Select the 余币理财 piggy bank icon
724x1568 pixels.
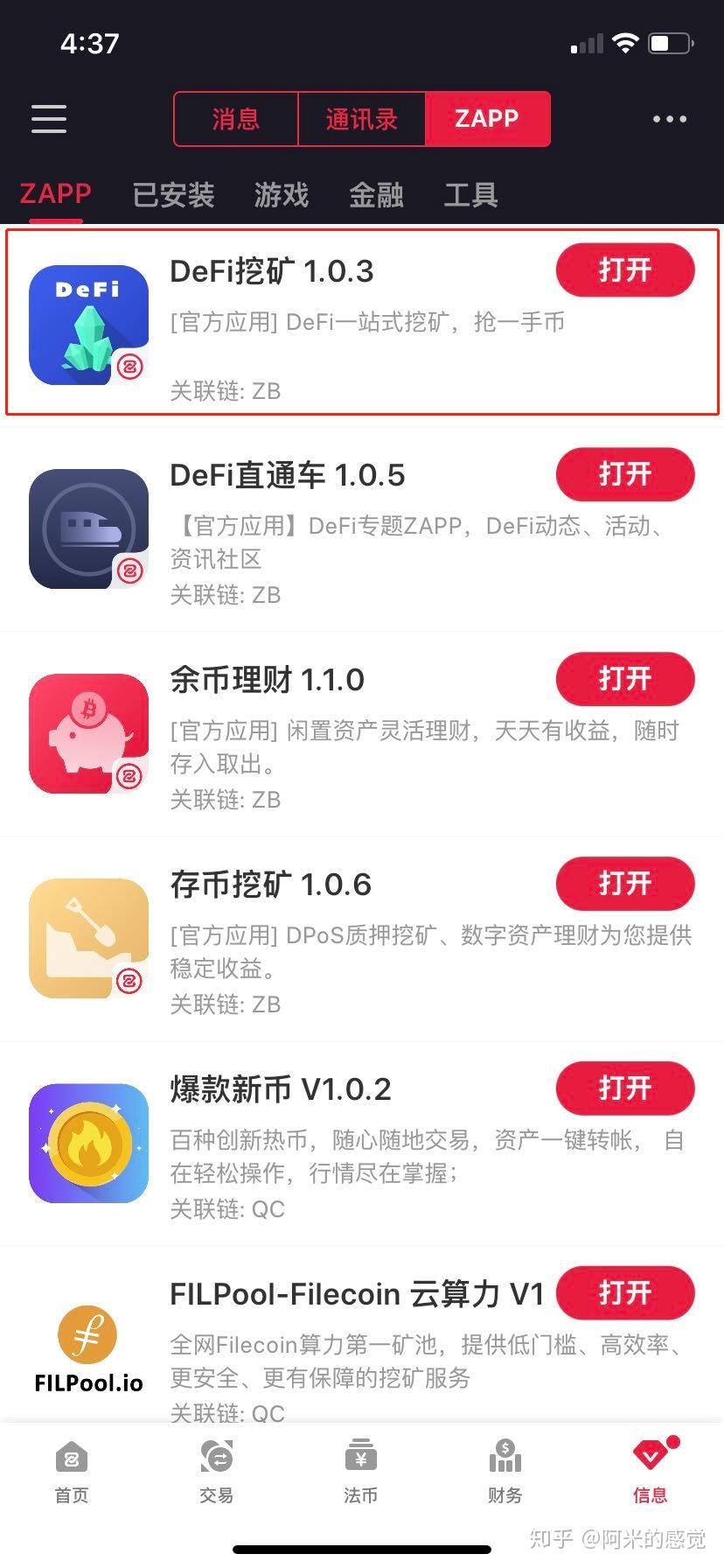click(x=87, y=731)
